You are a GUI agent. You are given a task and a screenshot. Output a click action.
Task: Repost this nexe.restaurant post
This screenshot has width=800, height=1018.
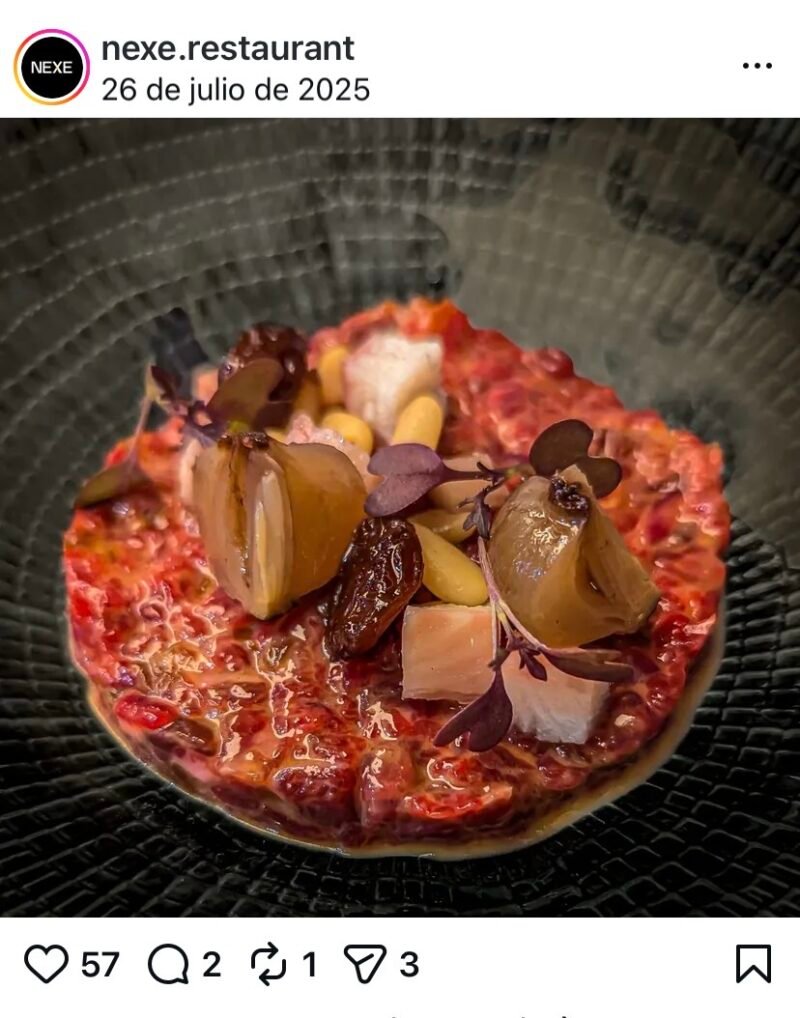click(x=268, y=964)
